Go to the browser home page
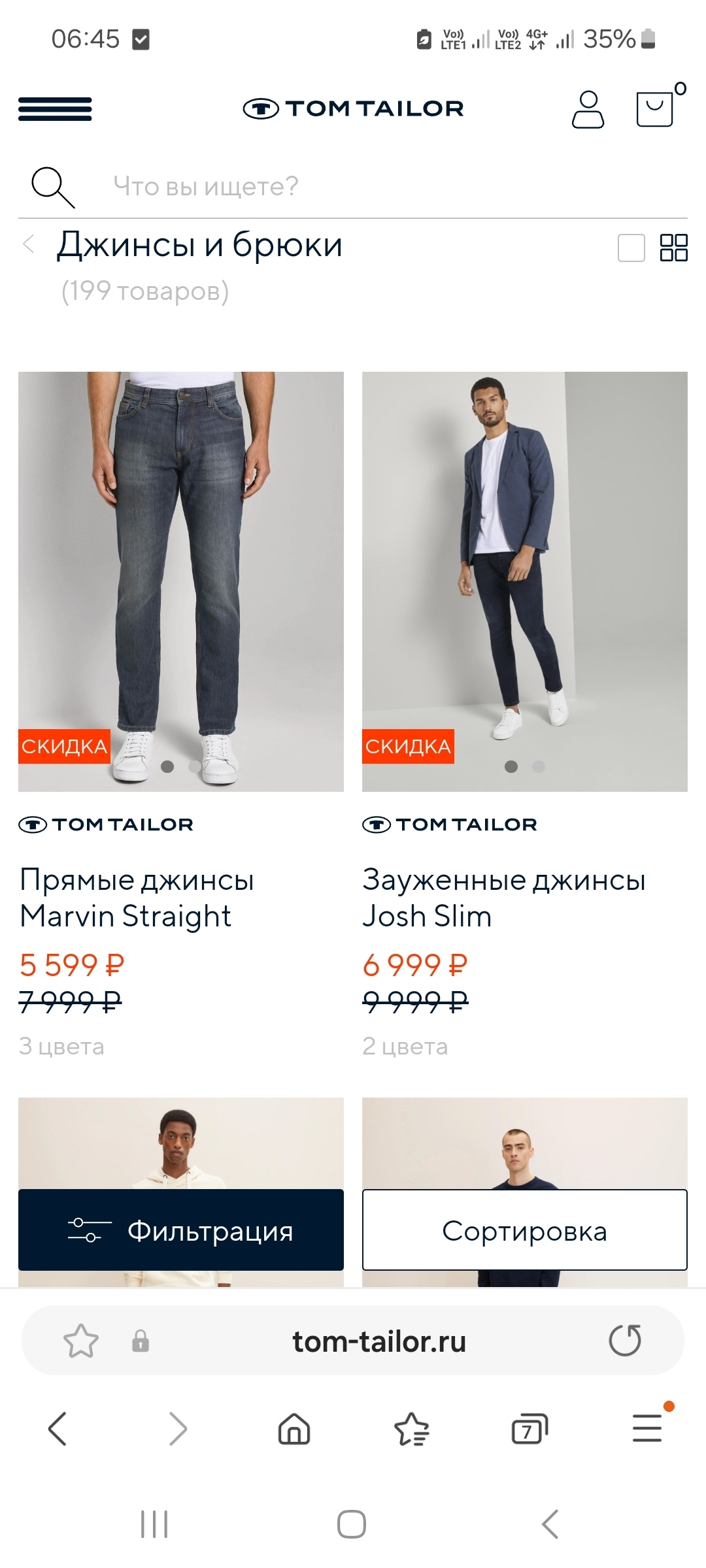This screenshot has width=706, height=1568. [x=294, y=1429]
